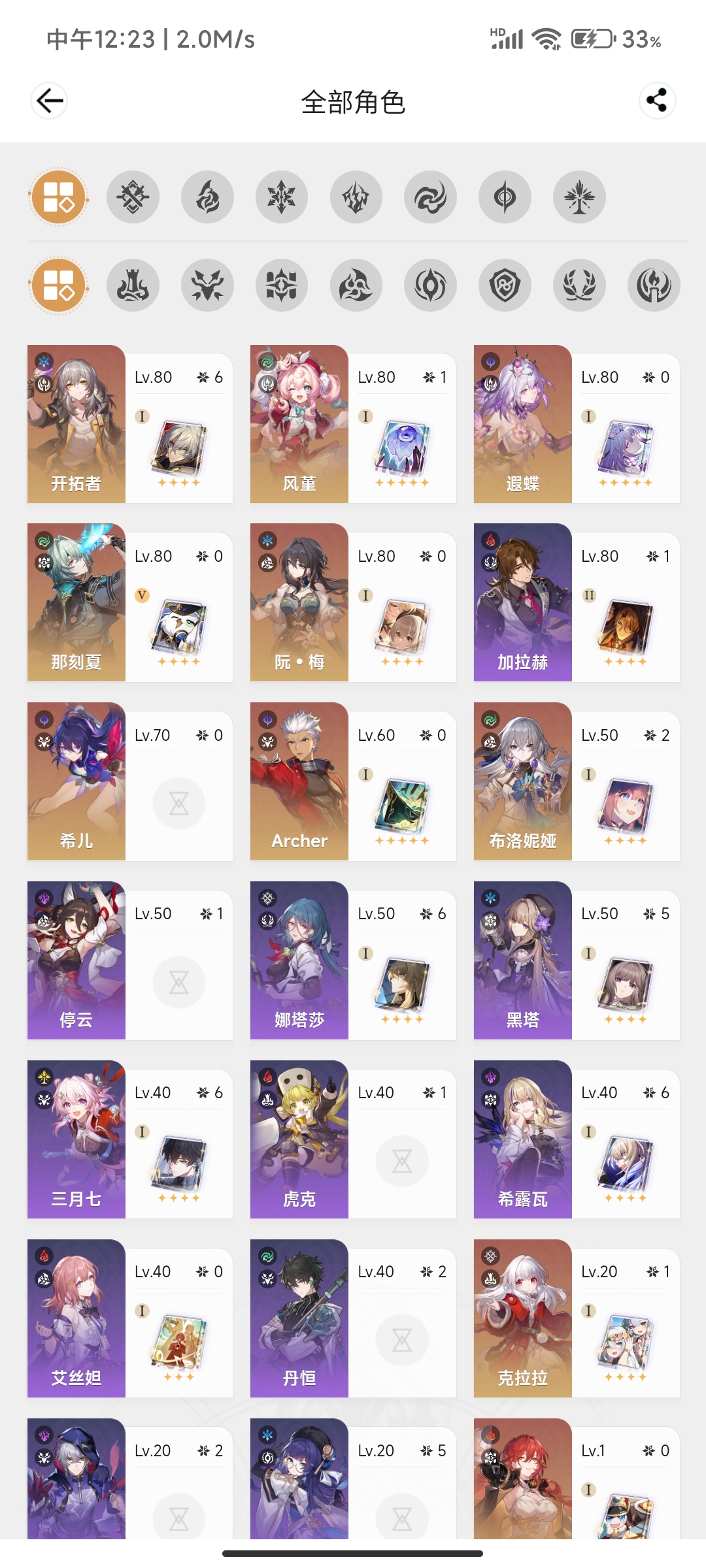Screen dimensions: 706x1568
Task: Share the character list
Action: [656, 101]
